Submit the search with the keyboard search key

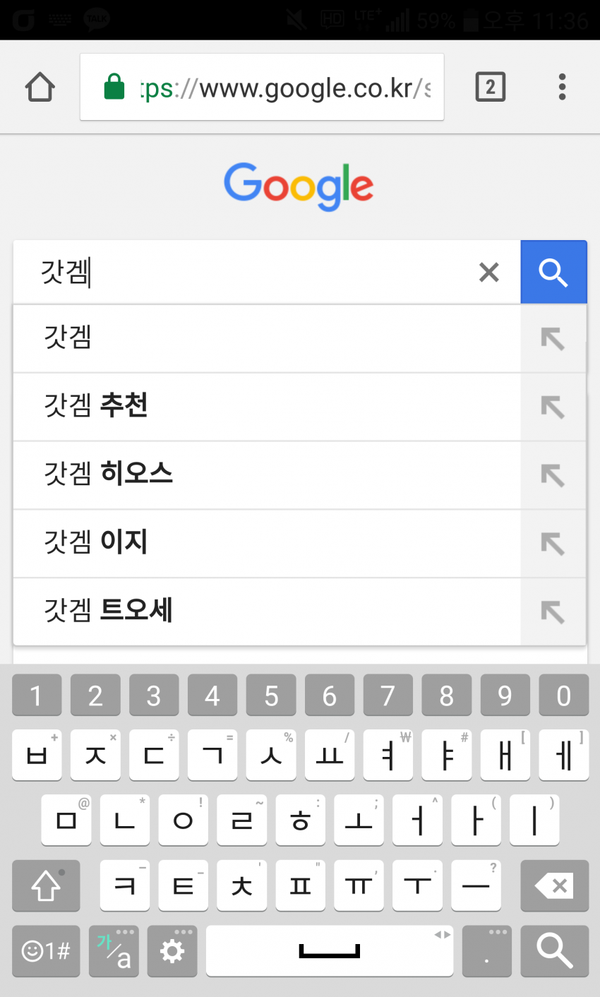pyautogui.click(x=554, y=951)
